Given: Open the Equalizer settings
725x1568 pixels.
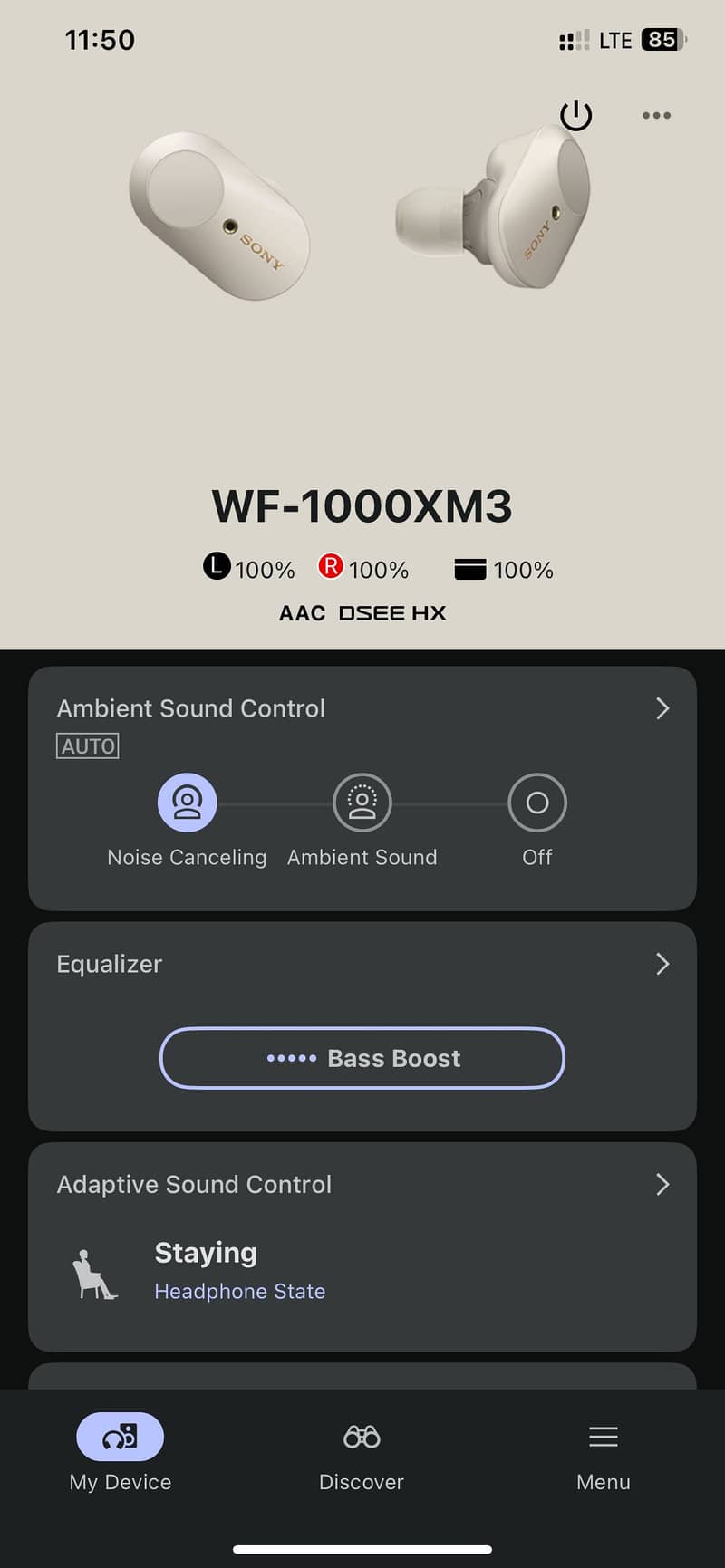Looking at the screenshot, I should pyautogui.click(x=662, y=964).
